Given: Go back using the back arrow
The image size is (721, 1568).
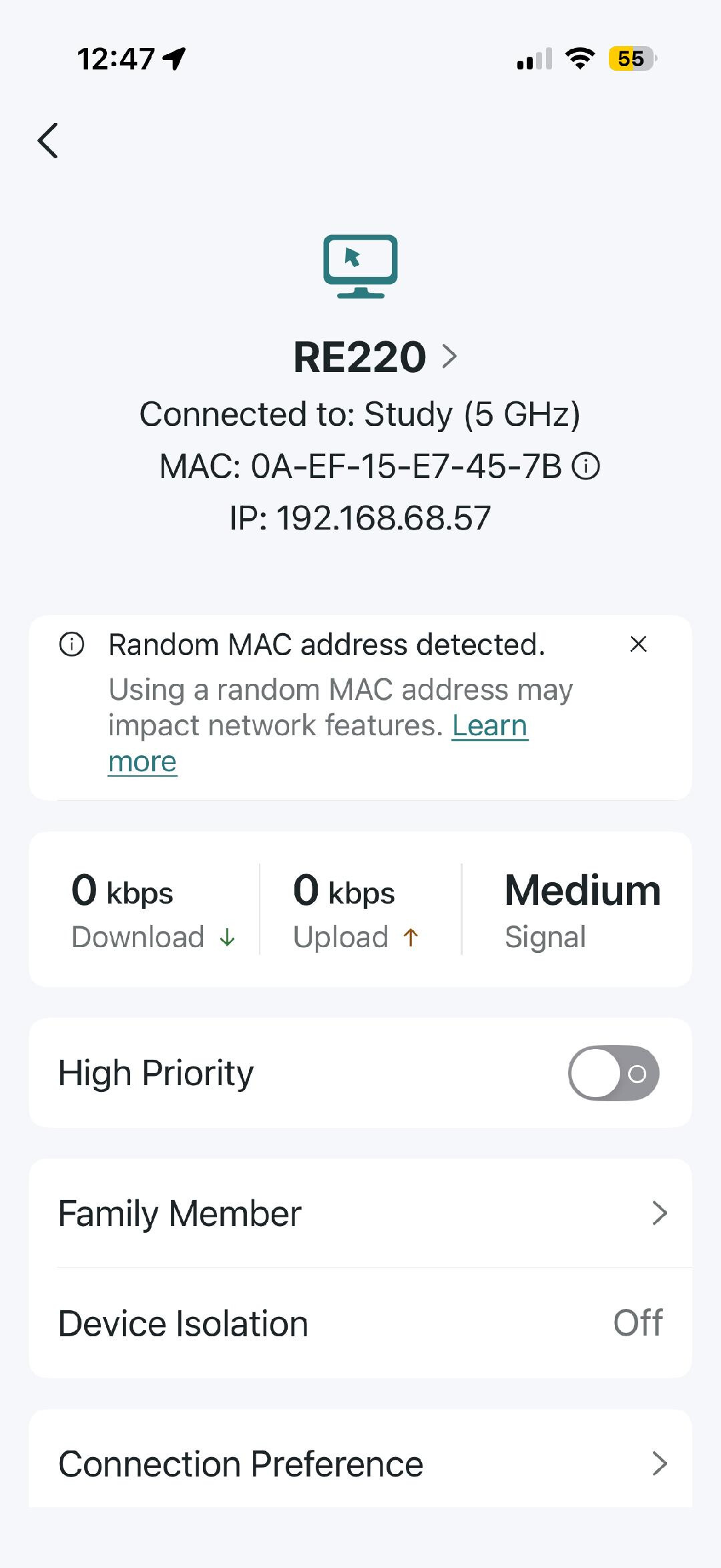Looking at the screenshot, I should pyautogui.click(x=48, y=140).
